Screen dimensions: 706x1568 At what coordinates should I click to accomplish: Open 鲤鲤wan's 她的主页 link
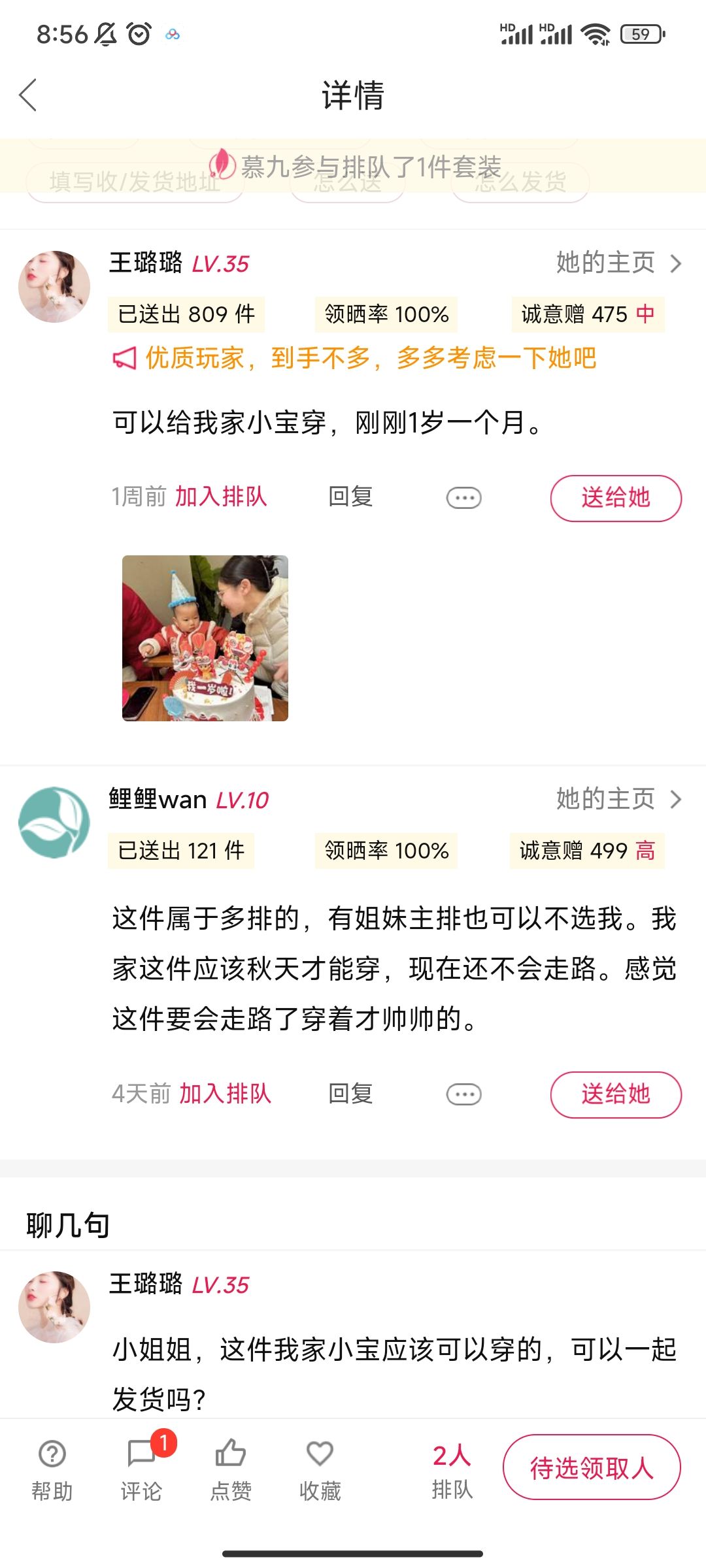(x=618, y=798)
